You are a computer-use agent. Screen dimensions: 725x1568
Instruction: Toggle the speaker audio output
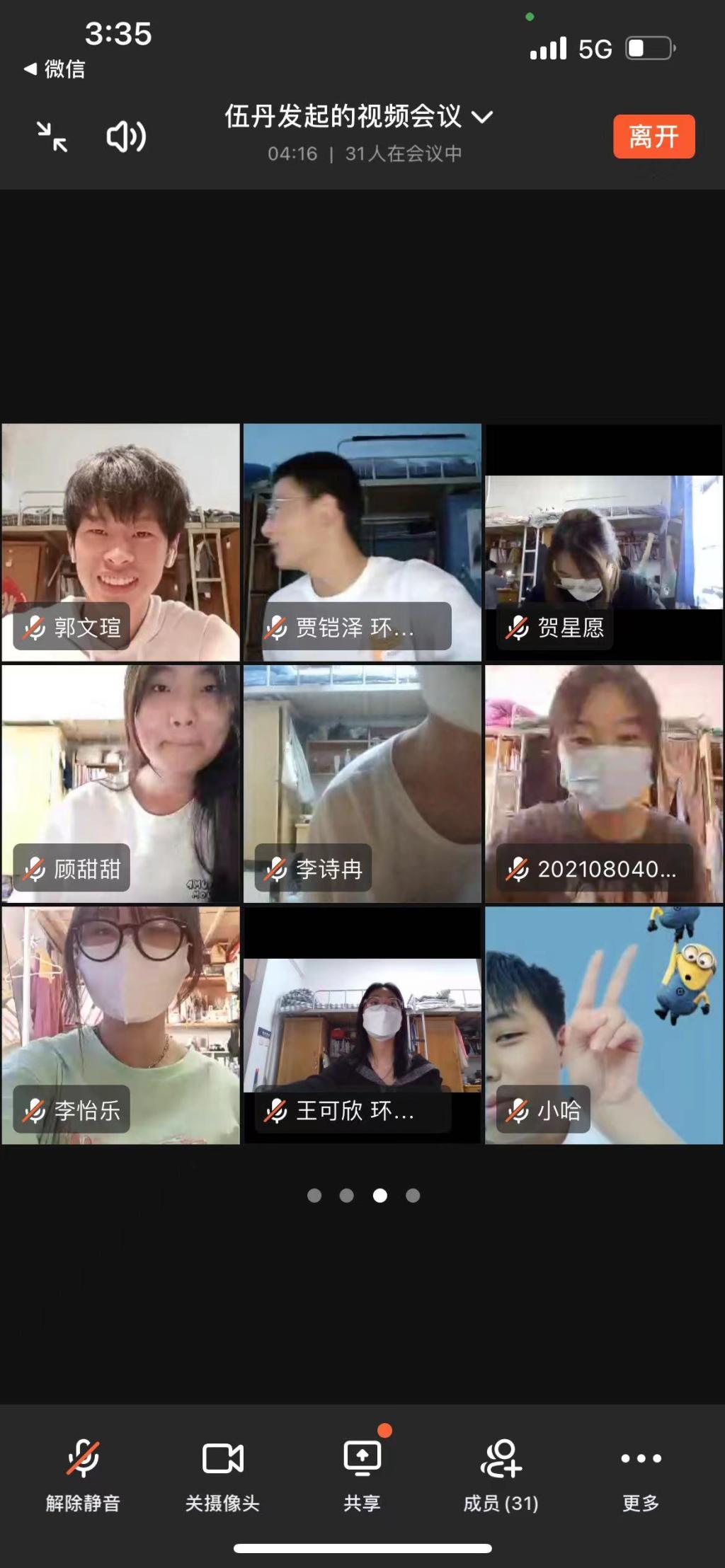[x=126, y=137]
